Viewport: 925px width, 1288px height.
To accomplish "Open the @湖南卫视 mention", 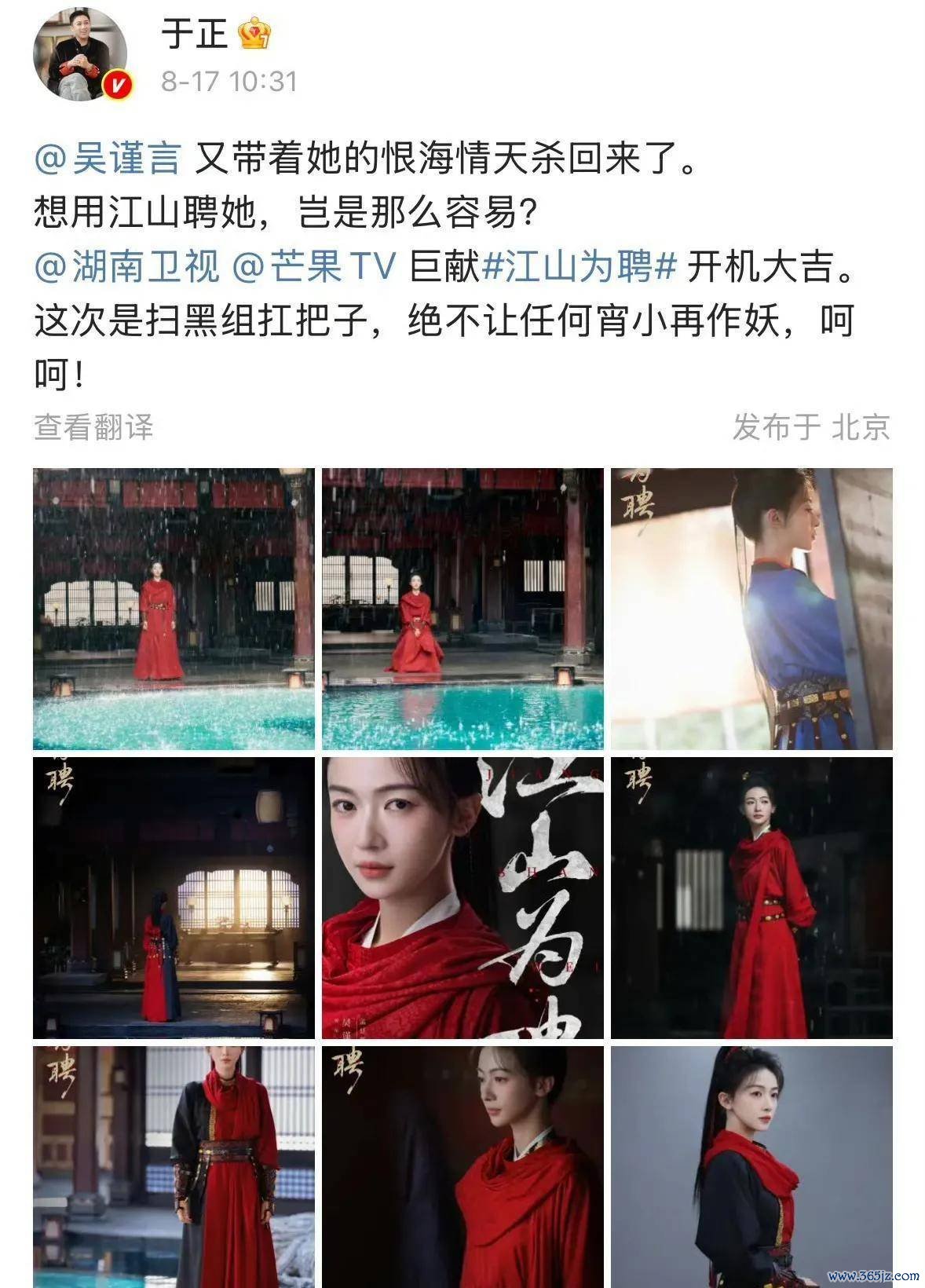I will click(x=126, y=267).
